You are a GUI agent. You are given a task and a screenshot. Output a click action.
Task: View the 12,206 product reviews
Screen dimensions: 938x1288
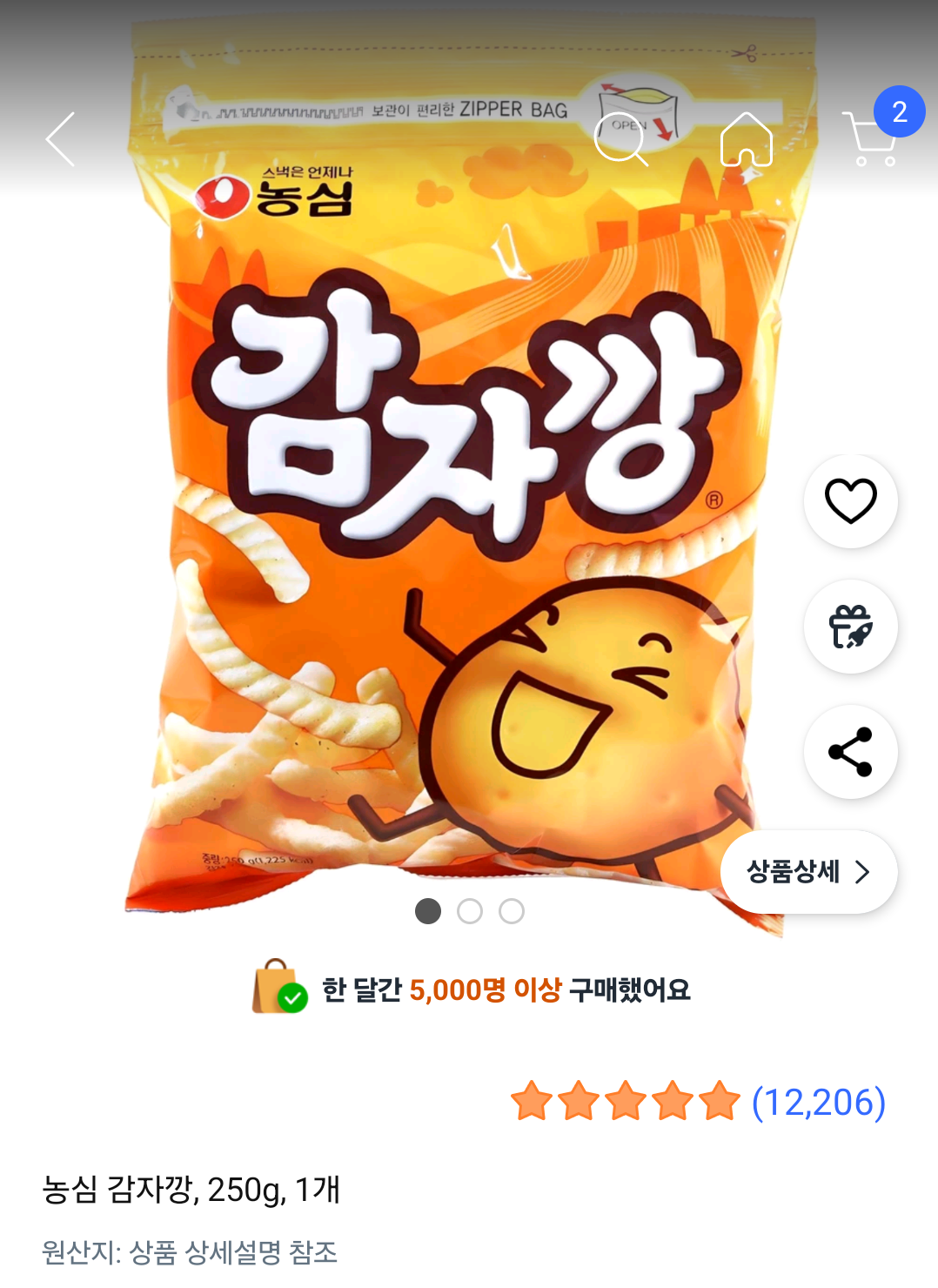point(818,1102)
